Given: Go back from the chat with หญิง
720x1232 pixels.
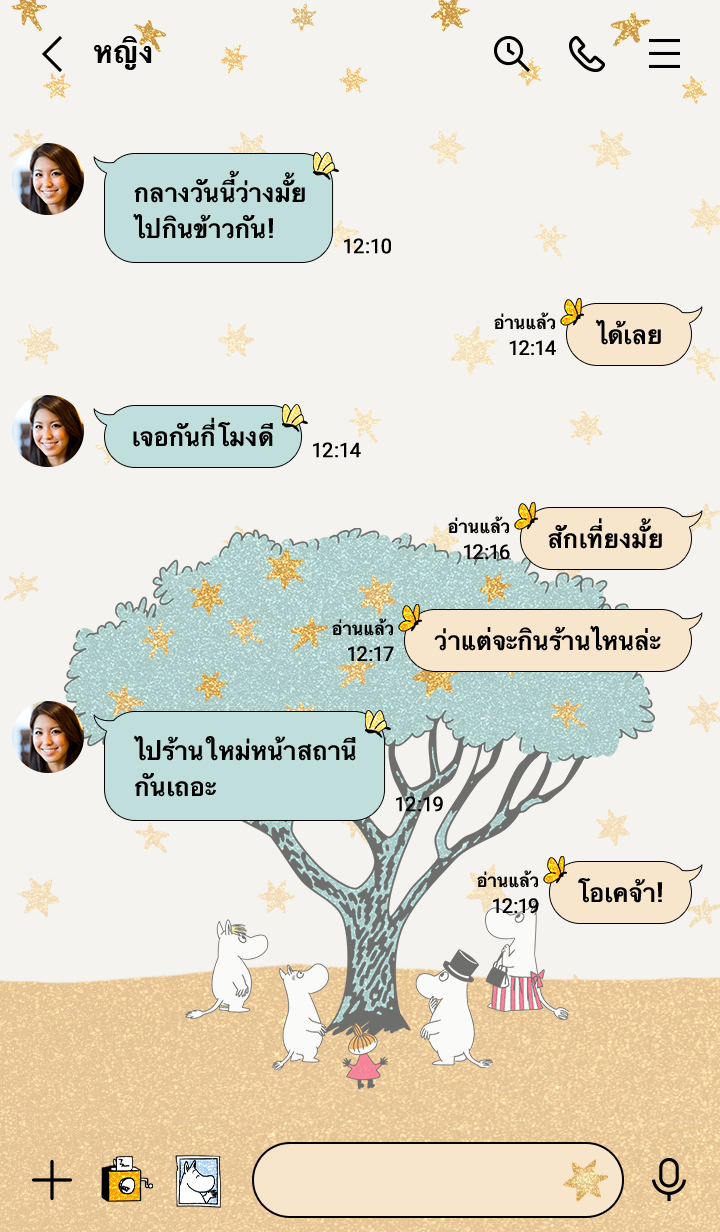Looking at the screenshot, I should point(52,54).
